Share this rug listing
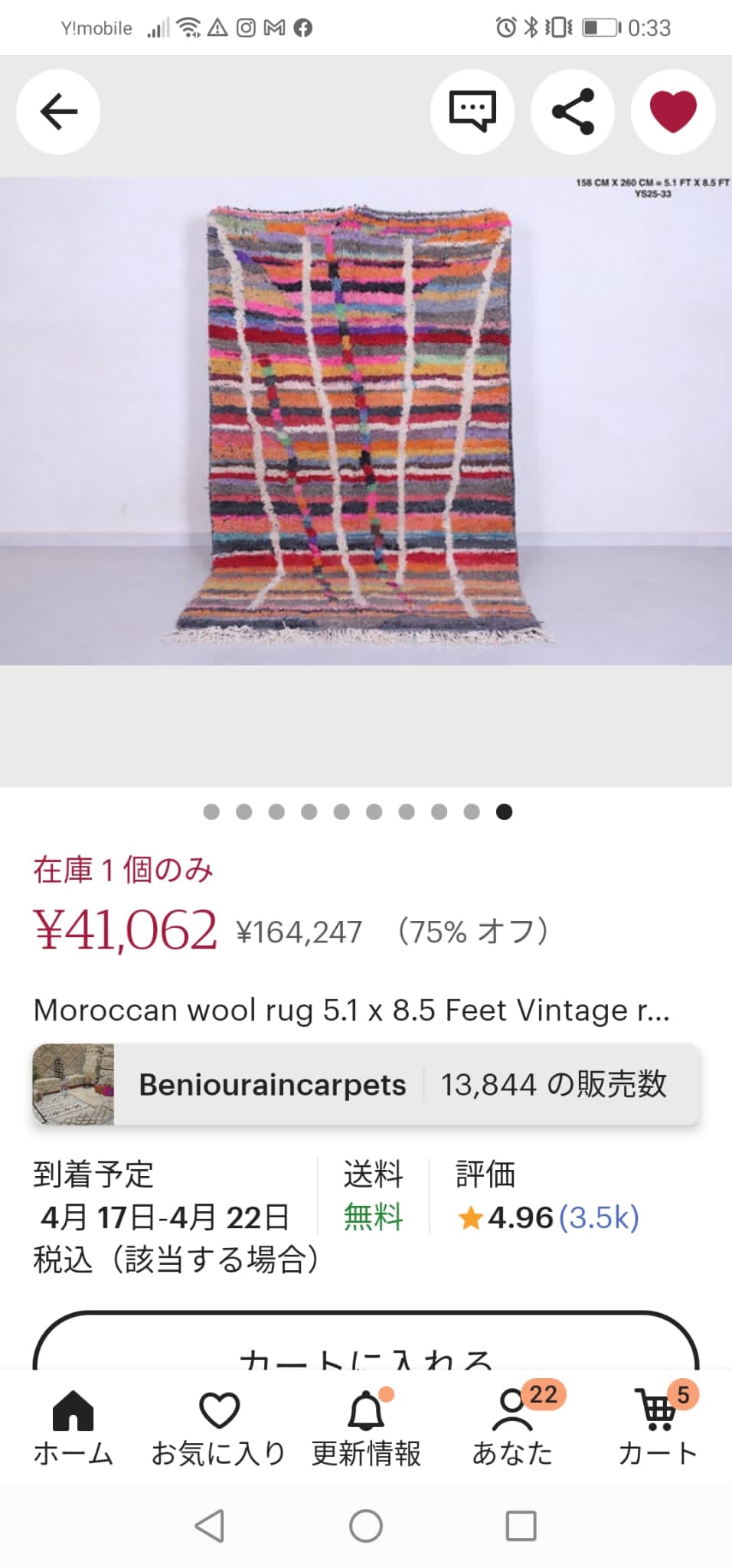The height and width of the screenshot is (1568, 732). pos(573,112)
